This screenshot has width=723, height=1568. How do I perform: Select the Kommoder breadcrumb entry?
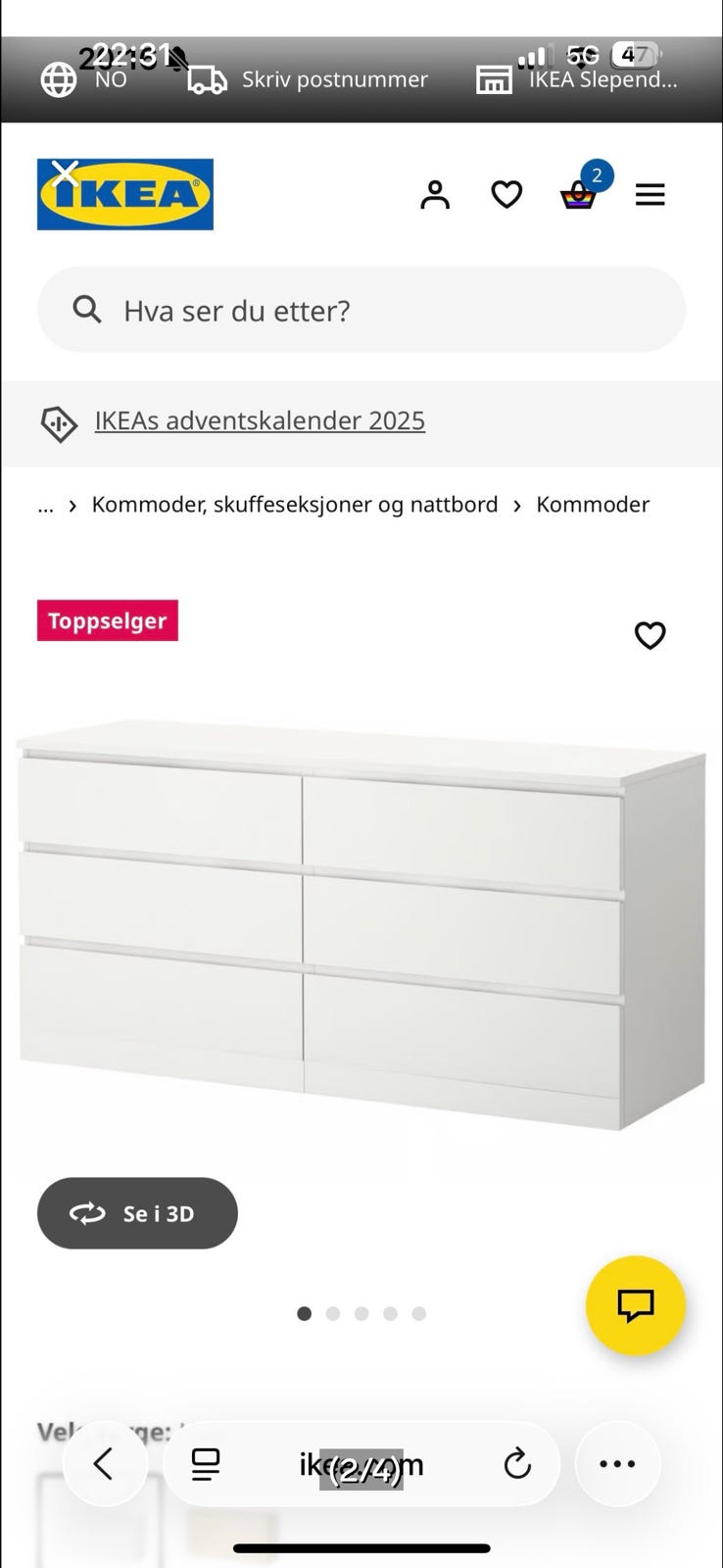pos(592,504)
